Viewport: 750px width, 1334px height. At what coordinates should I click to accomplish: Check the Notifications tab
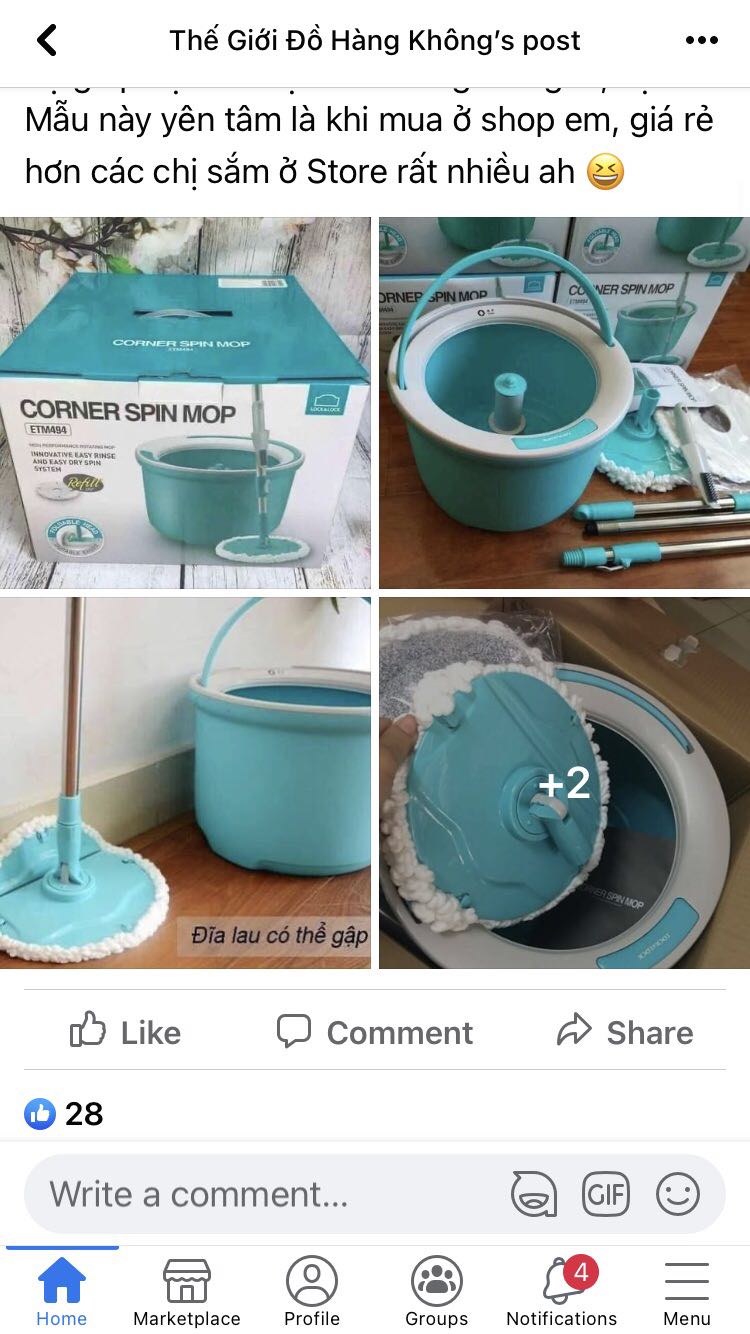pos(562,1291)
